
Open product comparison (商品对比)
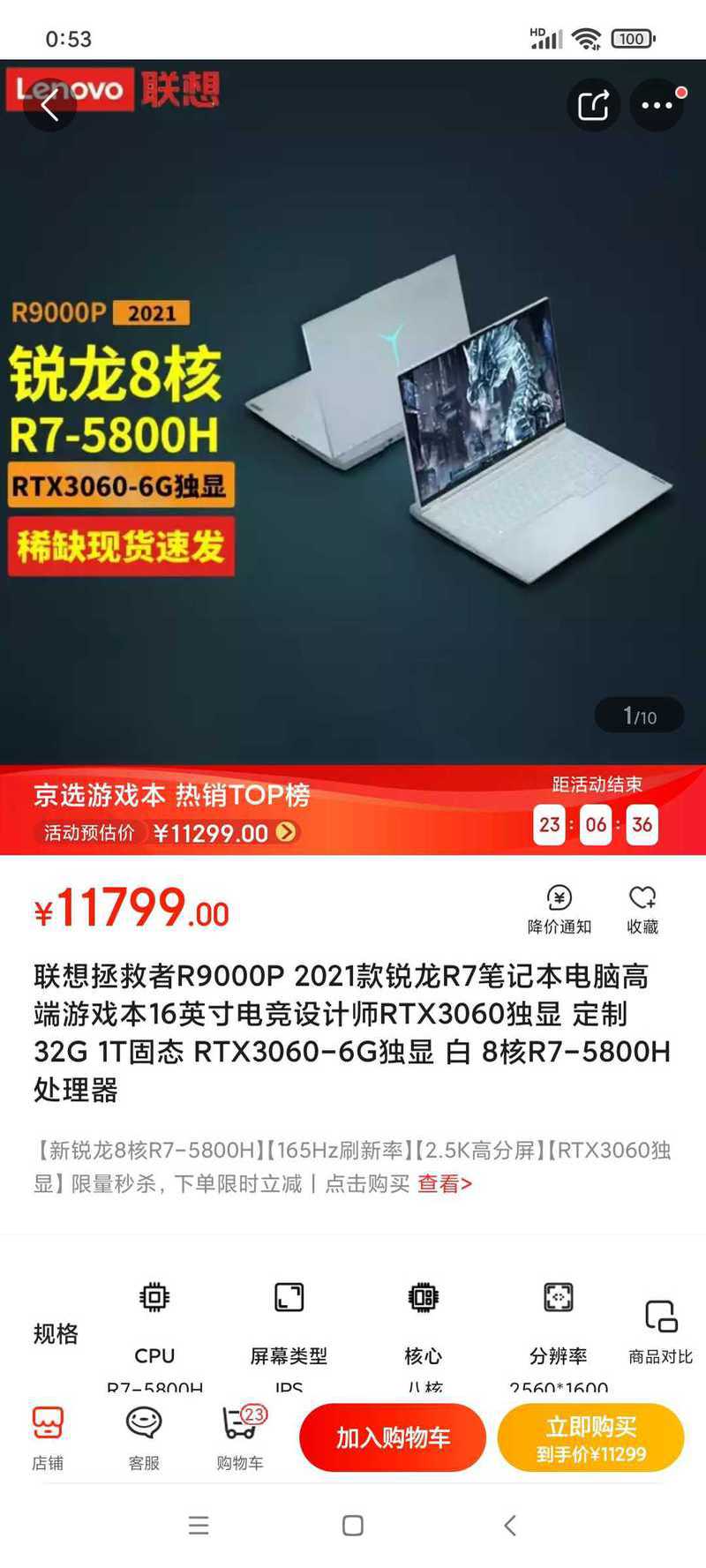pos(660,1332)
